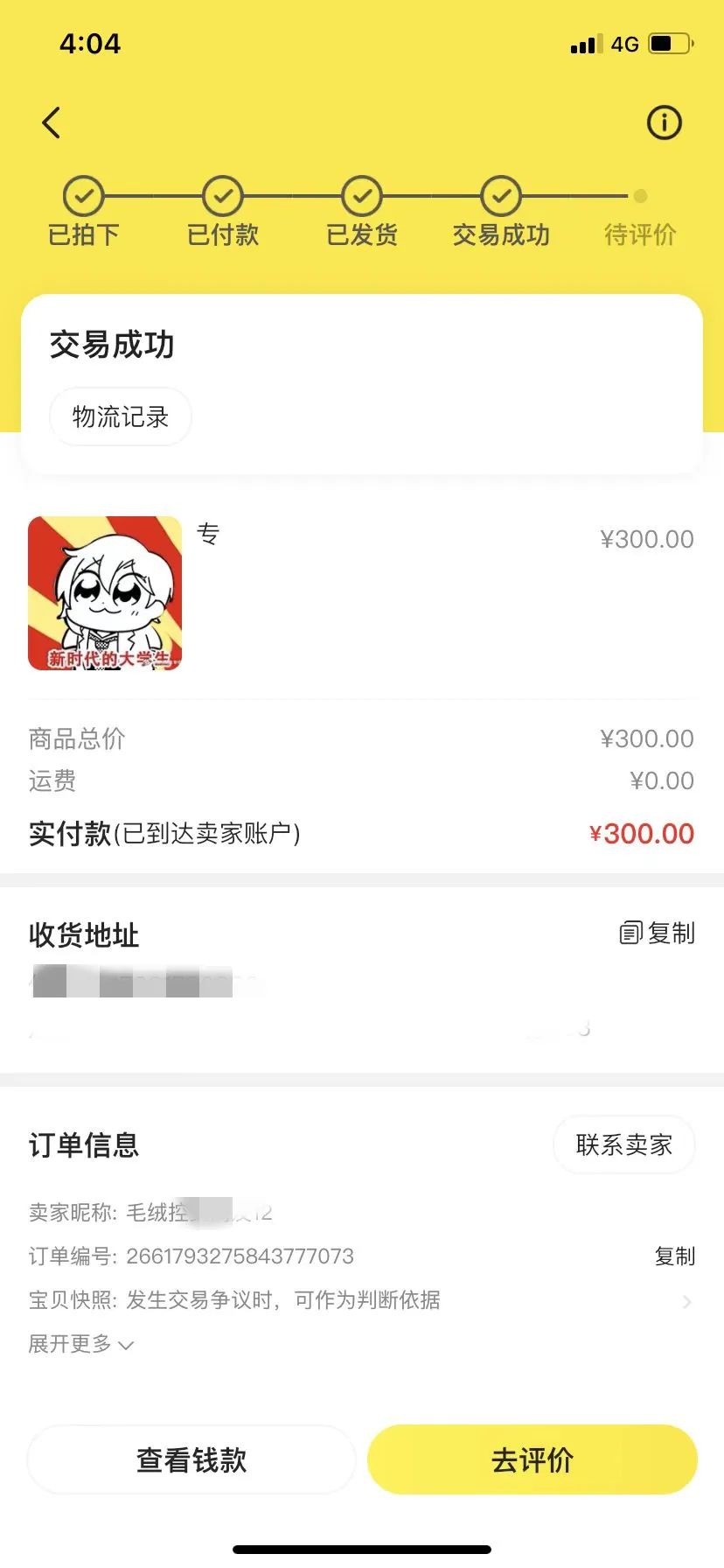The image size is (724, 1568).
Task: Tap the 已拍下 checkmark step icon
Action: click(x=83, y=195)
